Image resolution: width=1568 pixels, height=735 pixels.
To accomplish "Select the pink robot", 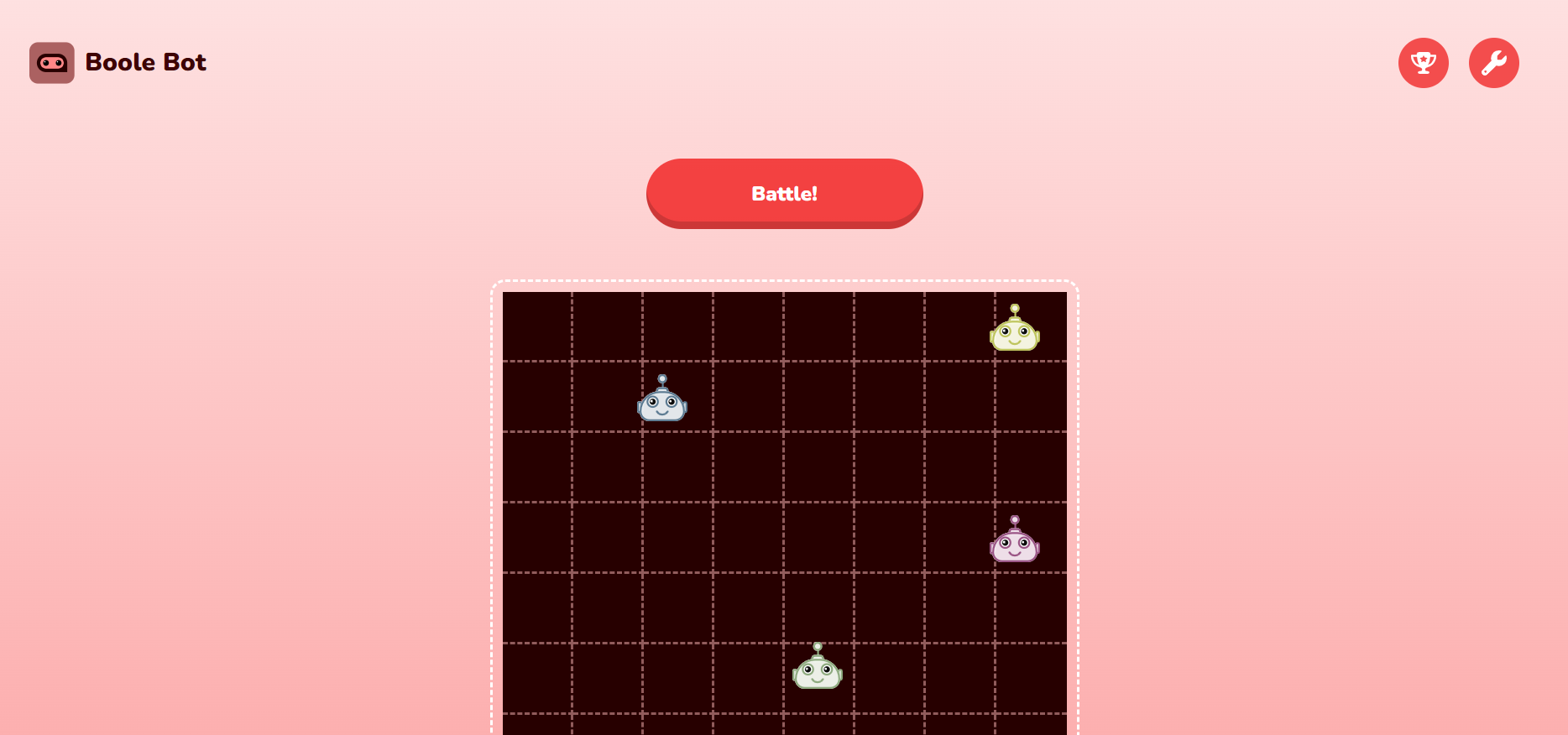I will [1015, 541].
